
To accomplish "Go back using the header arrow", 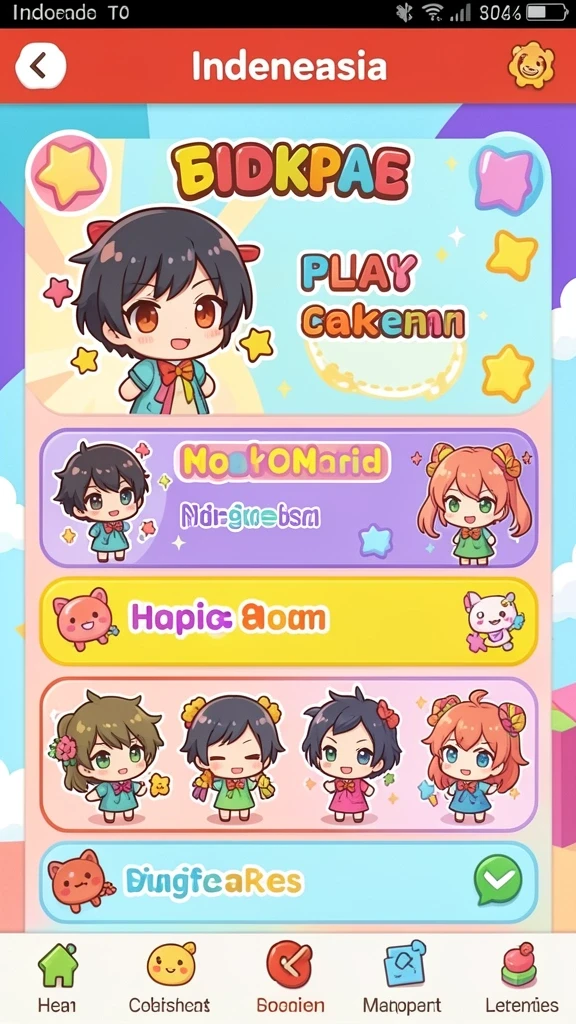I will [40, 66].
